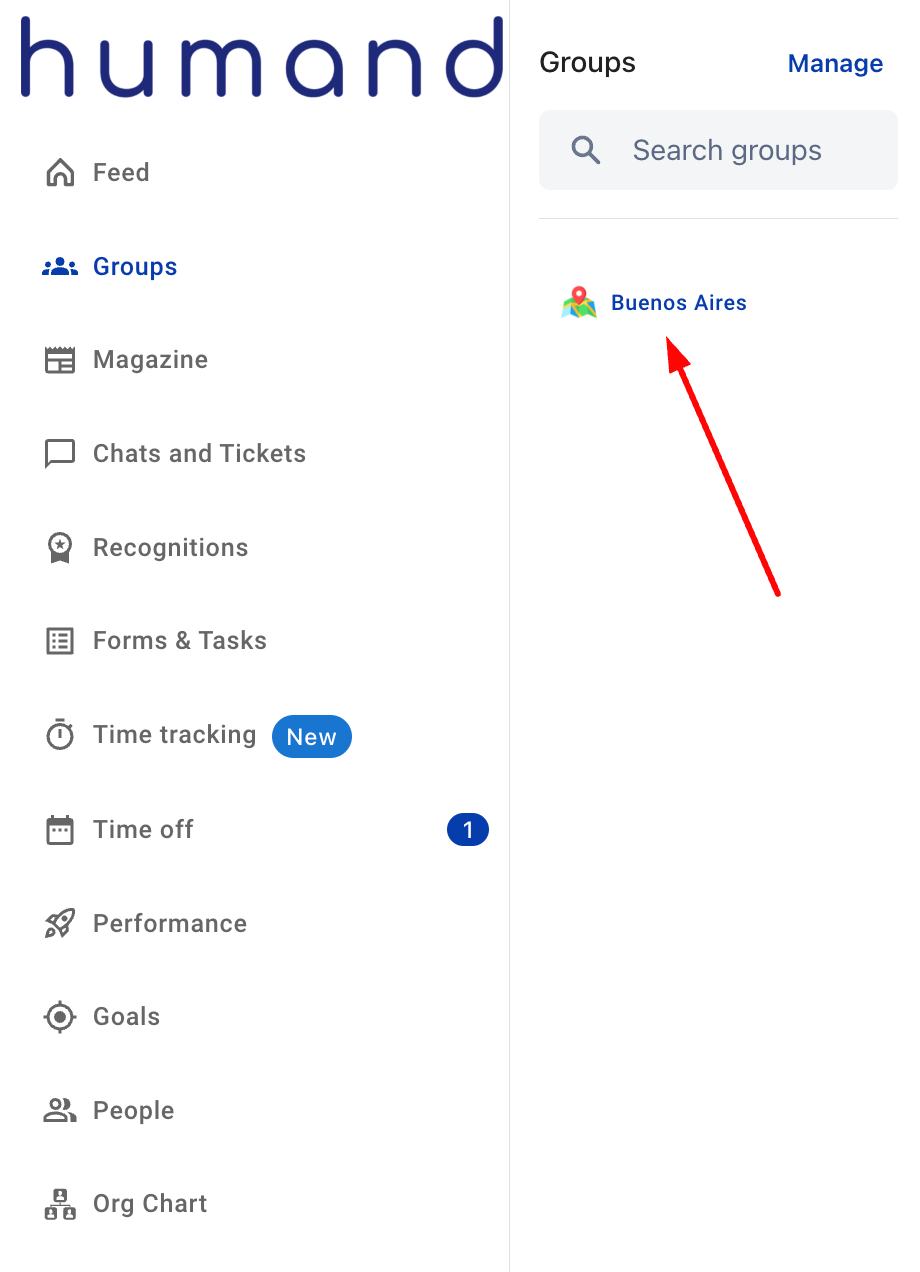Go to Magazine
Screen dimensions: 920x1272
(x=150, y=360)
